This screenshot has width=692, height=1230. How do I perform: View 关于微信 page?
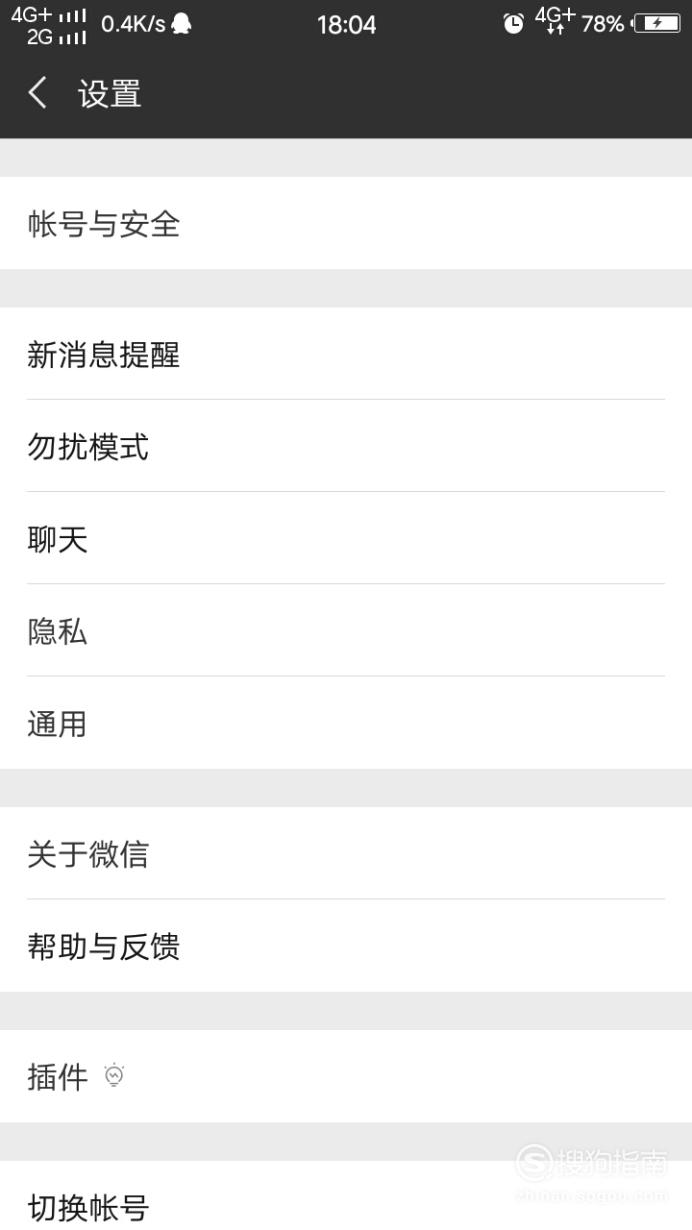pos(346,853)
